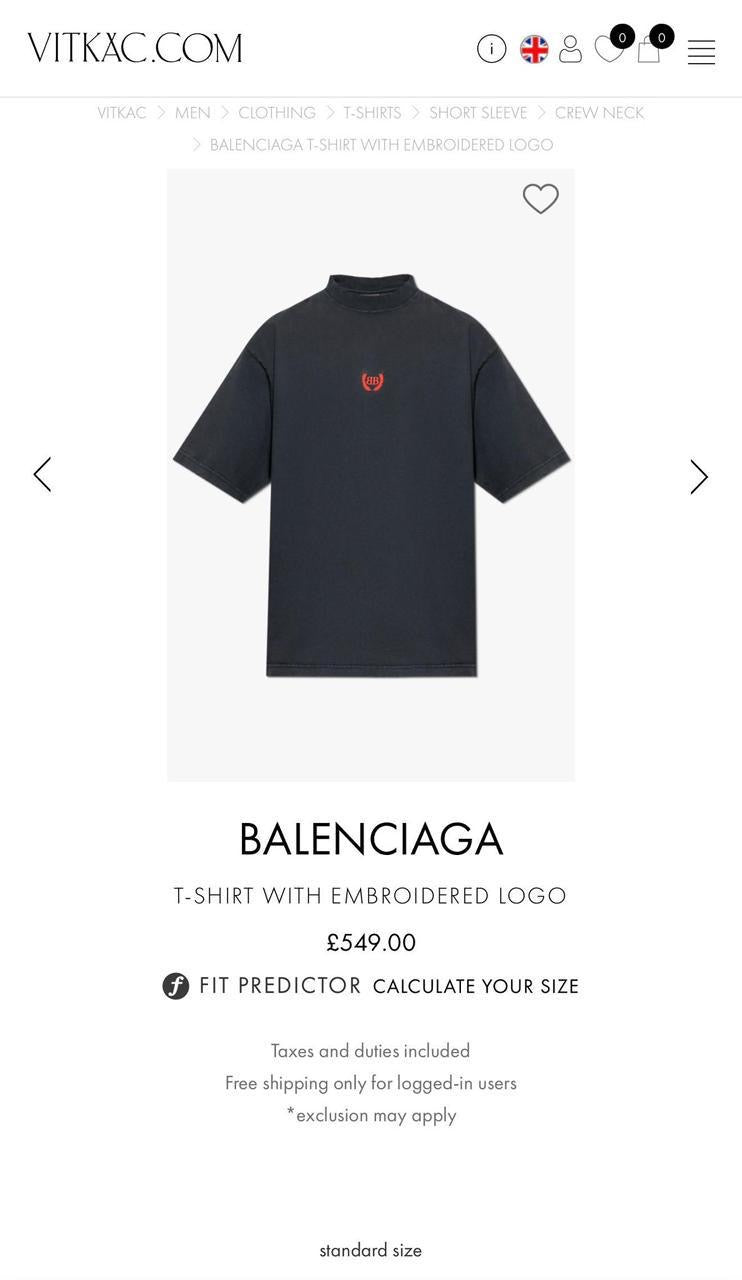Open BALENCIAGA brand page

pos(370,839)
